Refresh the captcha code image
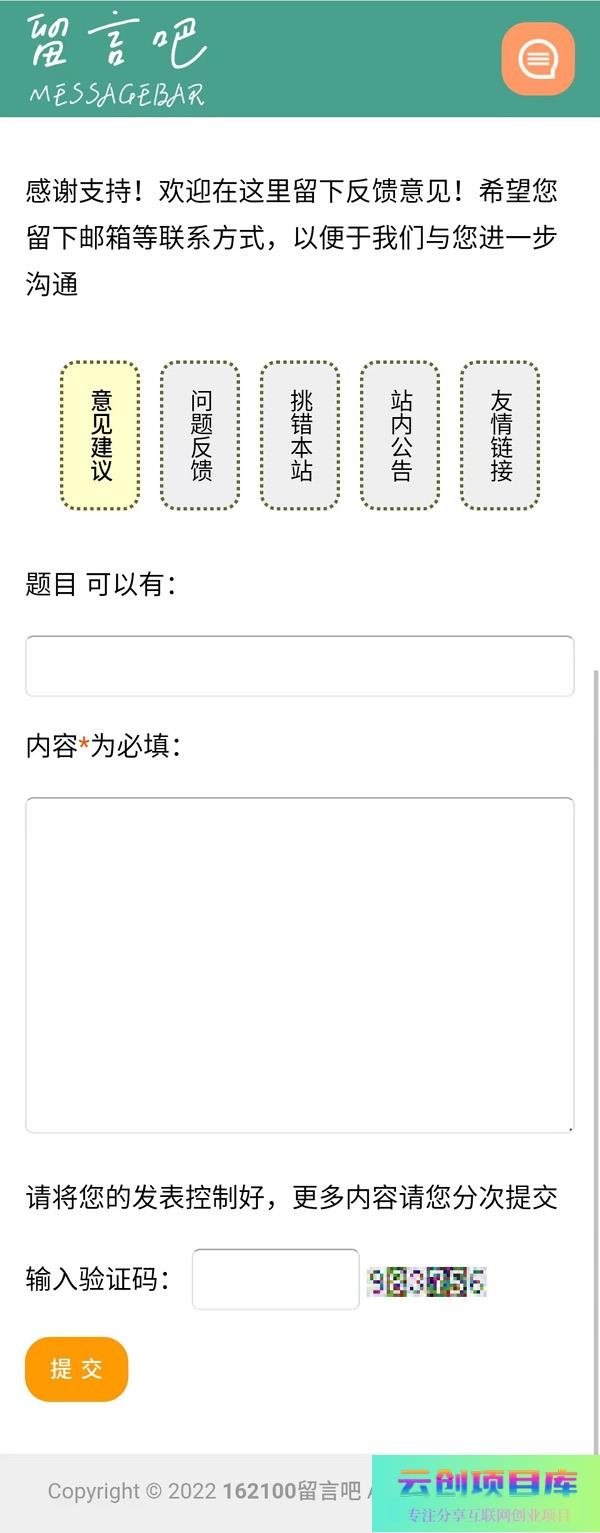Viewport: 600px width, 1533px height. 427,1281
